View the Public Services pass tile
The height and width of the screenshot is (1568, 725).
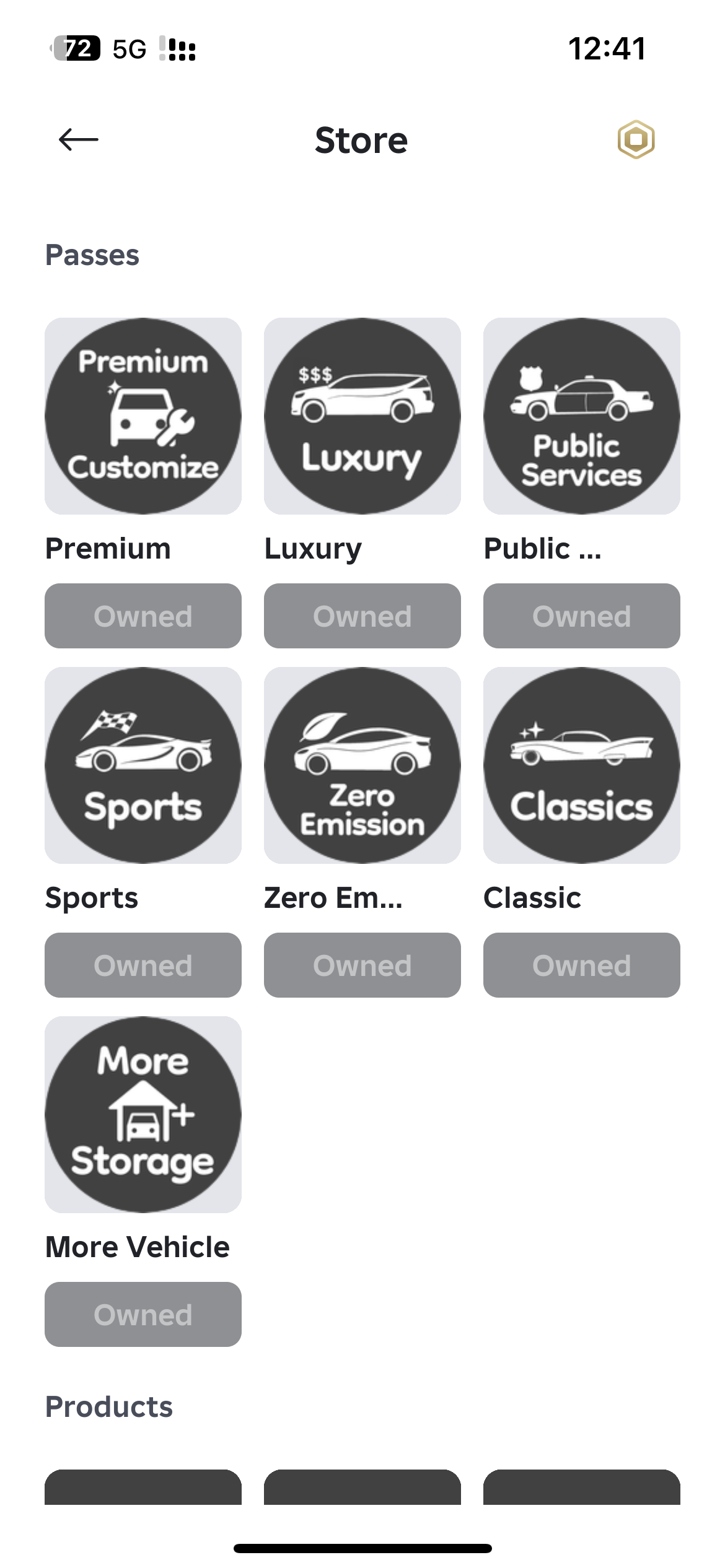click(582, 416)
